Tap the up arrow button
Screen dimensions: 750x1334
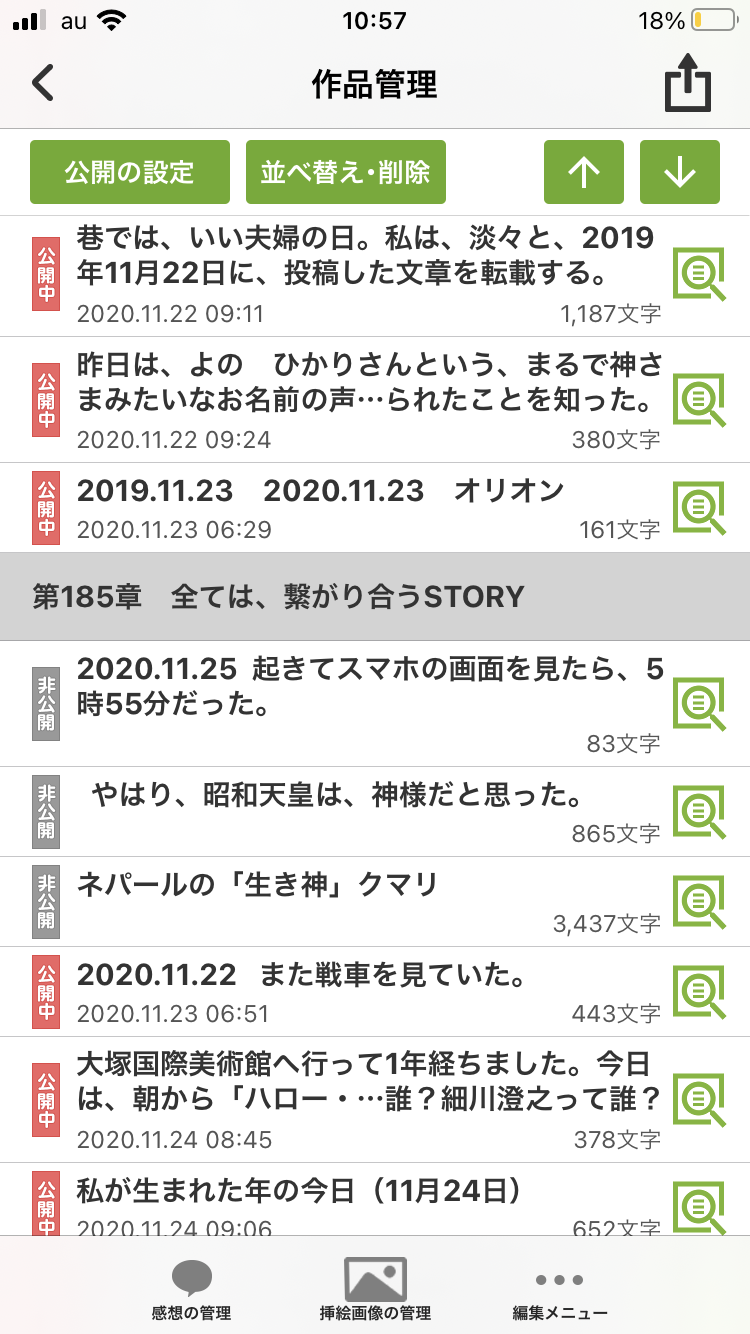584,172
